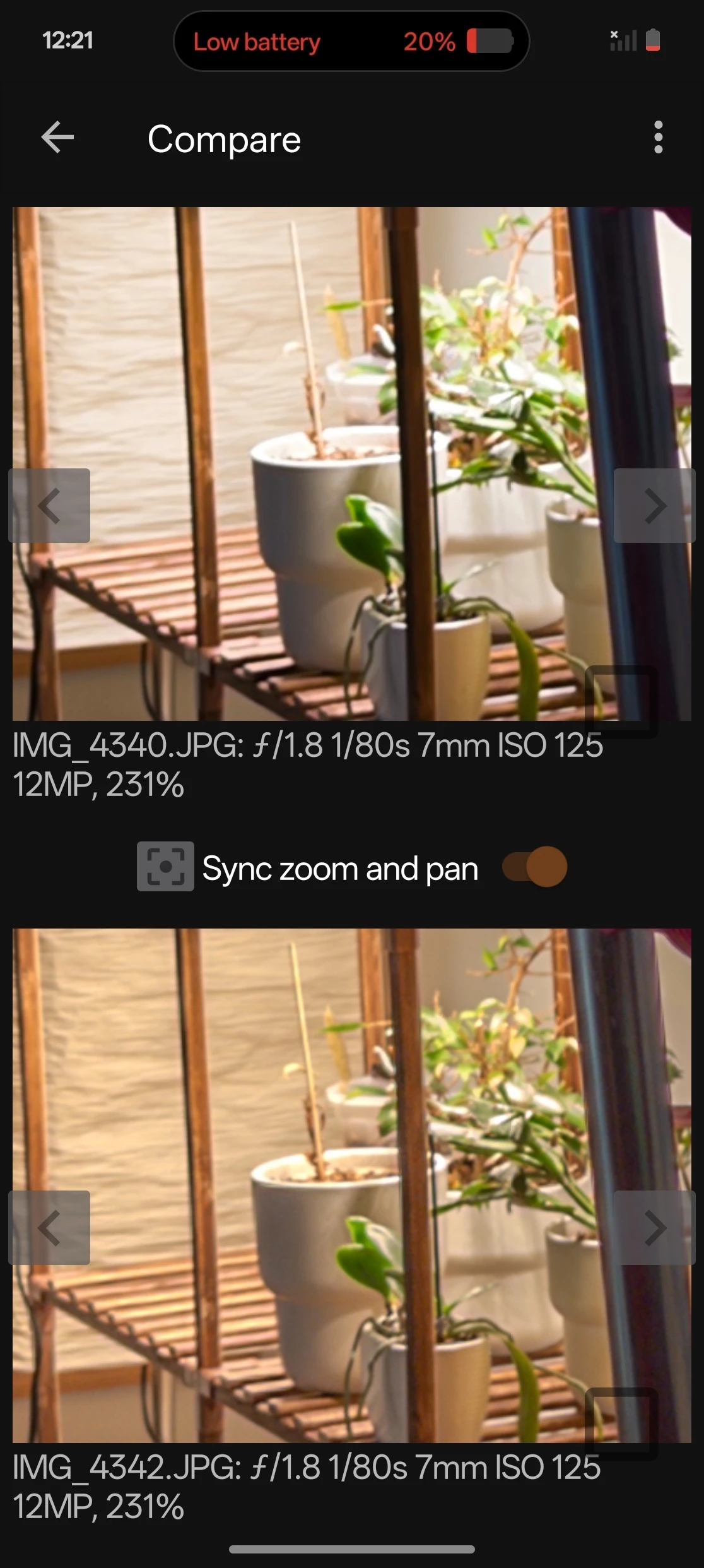This screenshot has height=1568, width=704.
Task: Go back from Compare screen
Action: pos(57,138)
